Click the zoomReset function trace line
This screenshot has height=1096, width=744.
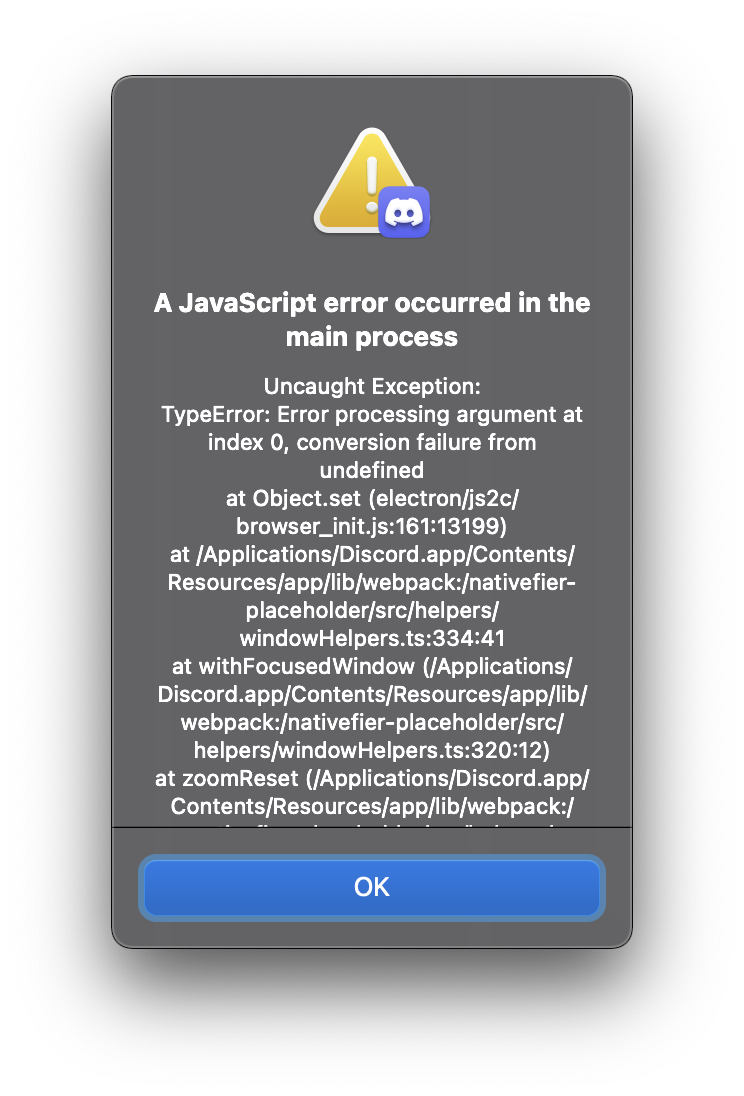point(372,778)
